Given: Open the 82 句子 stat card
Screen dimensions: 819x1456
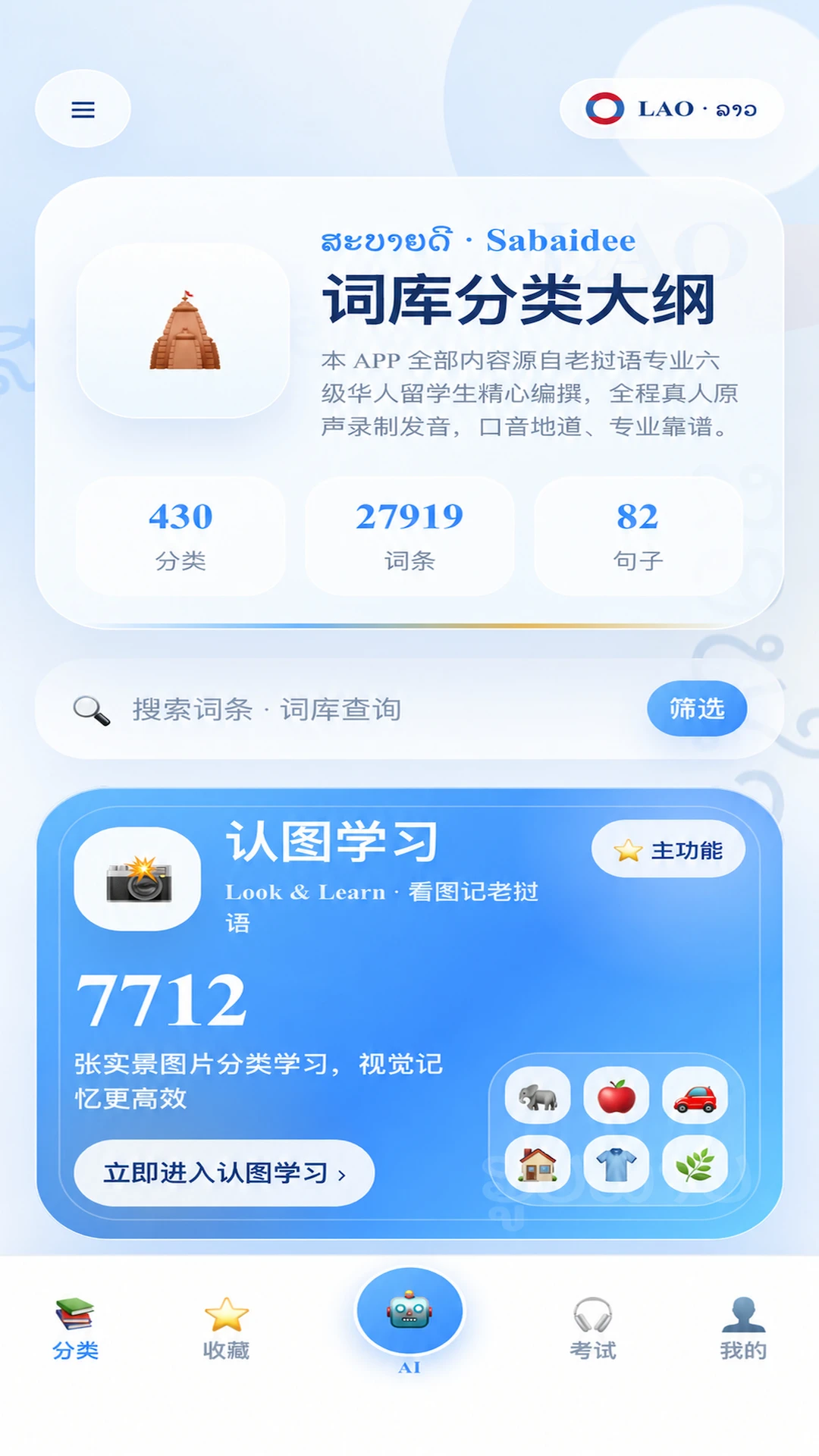Looking at the screenshot, I should [x=638, y=535].
